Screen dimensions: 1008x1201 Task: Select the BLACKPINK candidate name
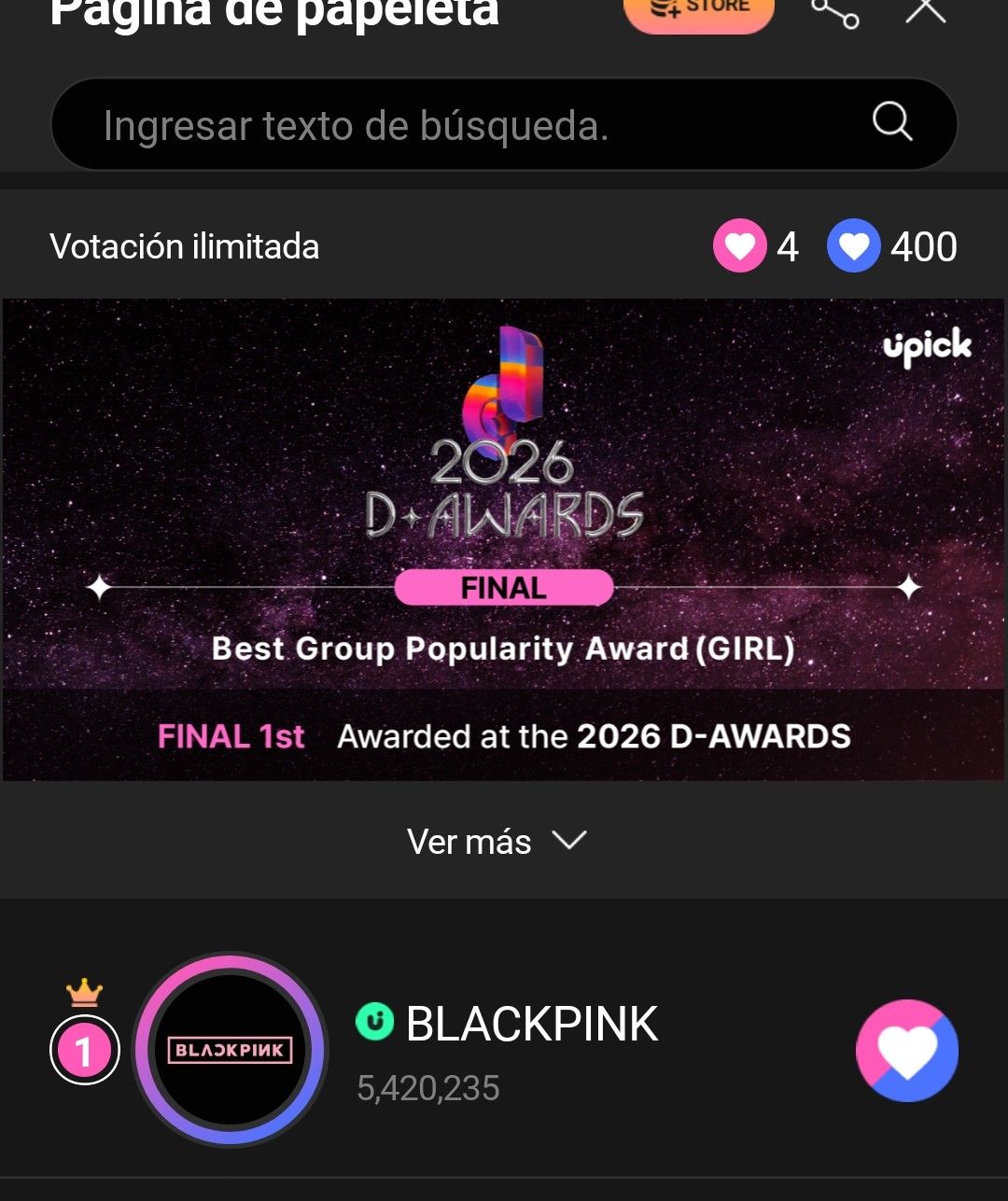530,1023
